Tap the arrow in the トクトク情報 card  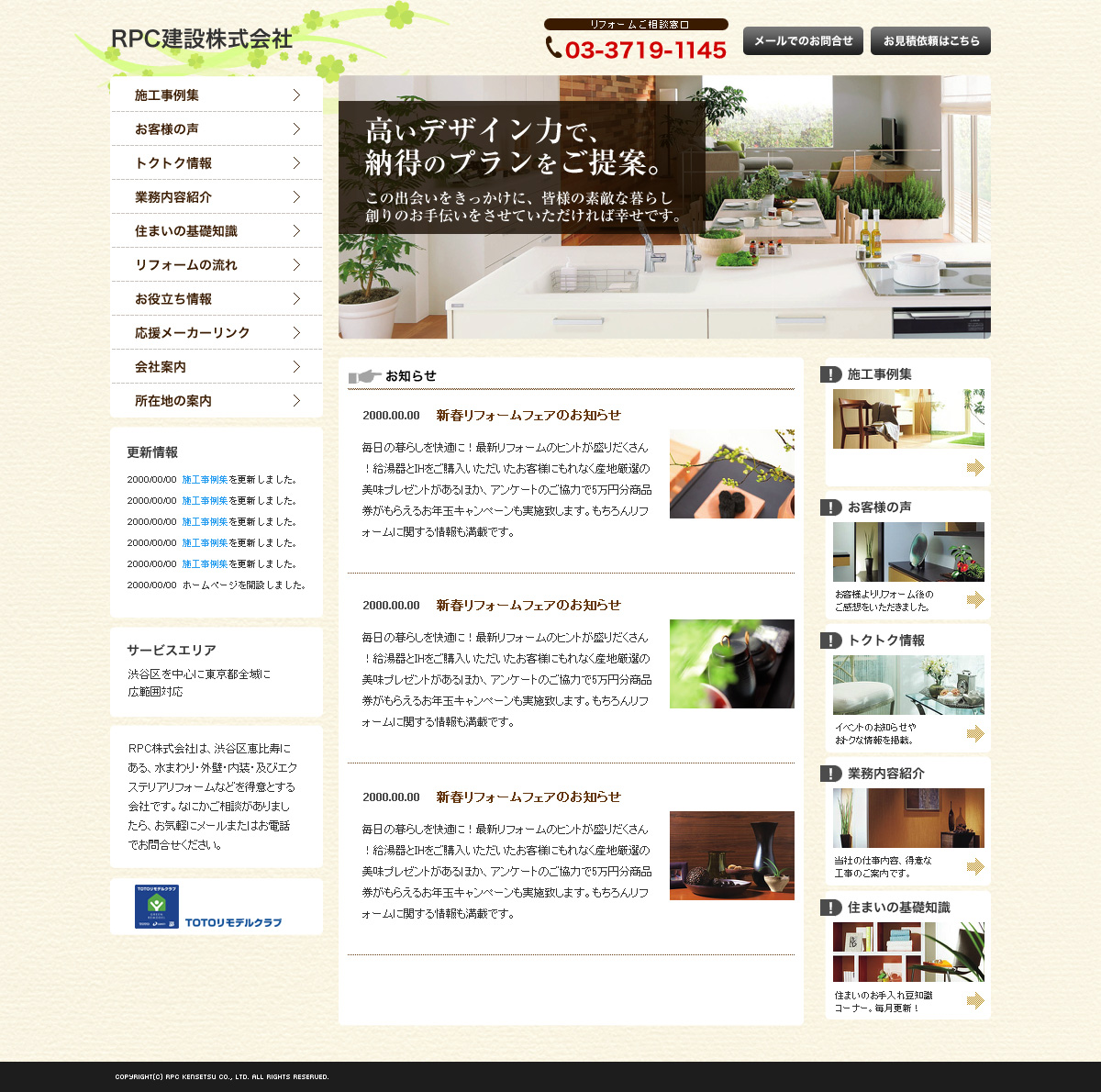pyautogui.click(x=974, y=733)
